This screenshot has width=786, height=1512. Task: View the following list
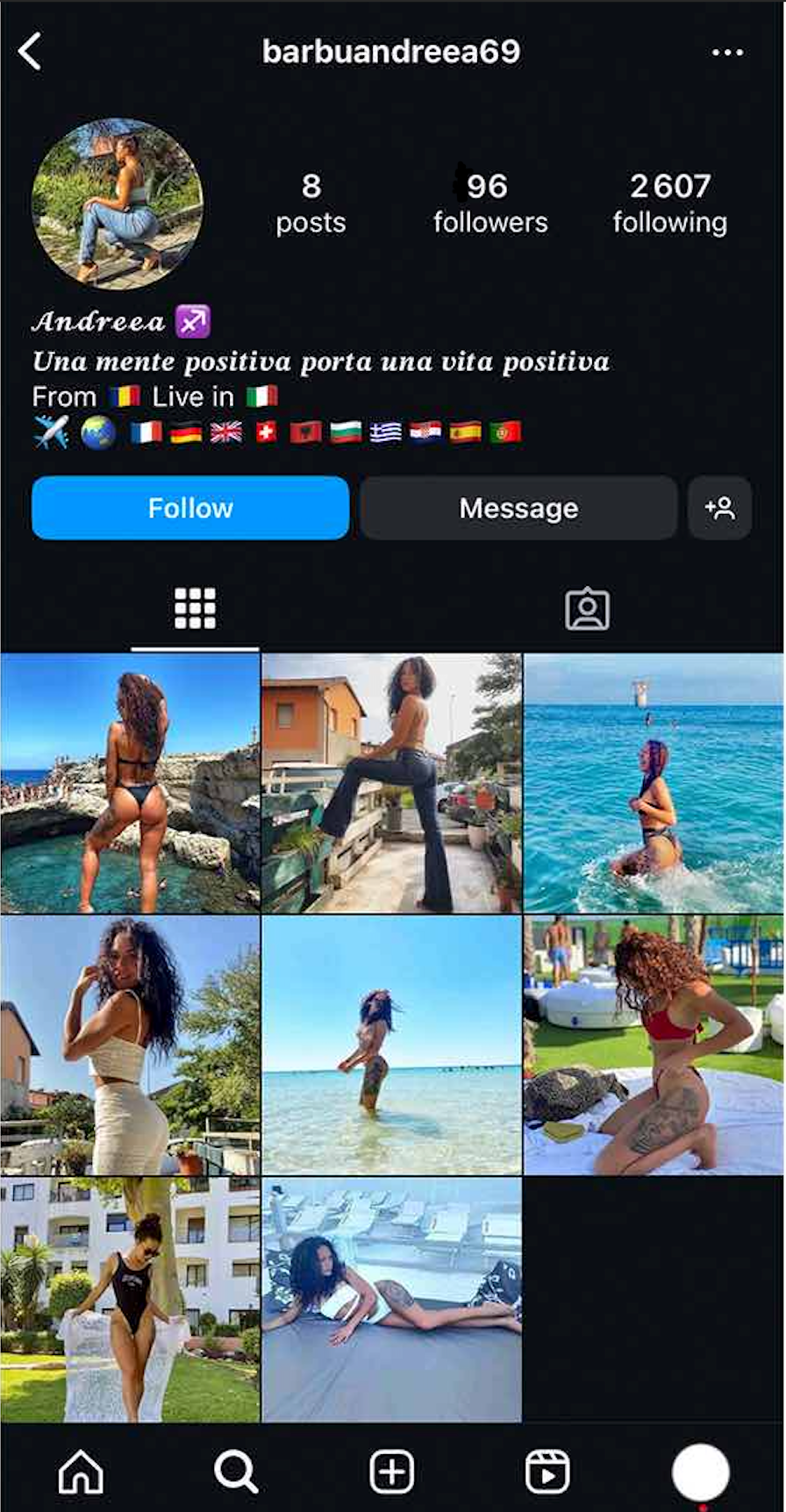click(x=669, y=203)
